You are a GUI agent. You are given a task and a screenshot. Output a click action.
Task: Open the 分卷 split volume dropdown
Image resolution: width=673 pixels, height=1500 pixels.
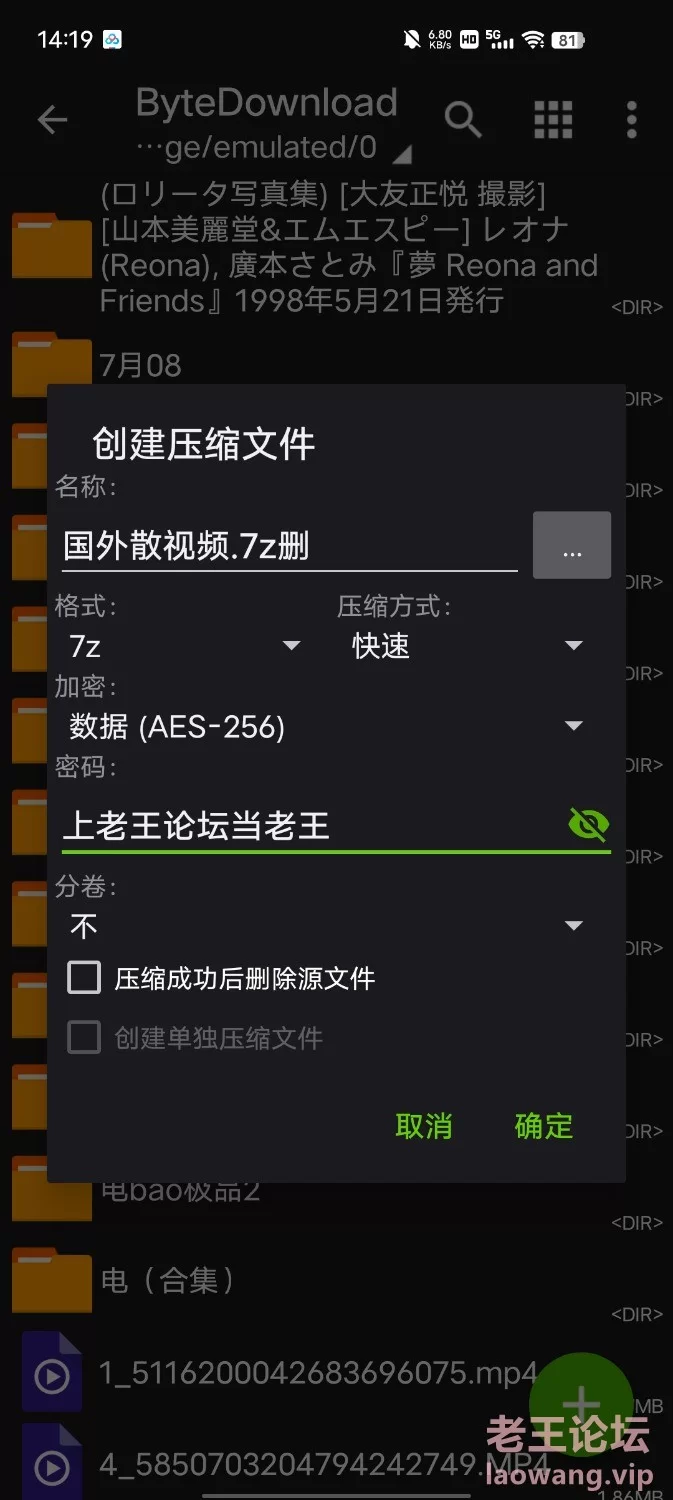(325, 926)
